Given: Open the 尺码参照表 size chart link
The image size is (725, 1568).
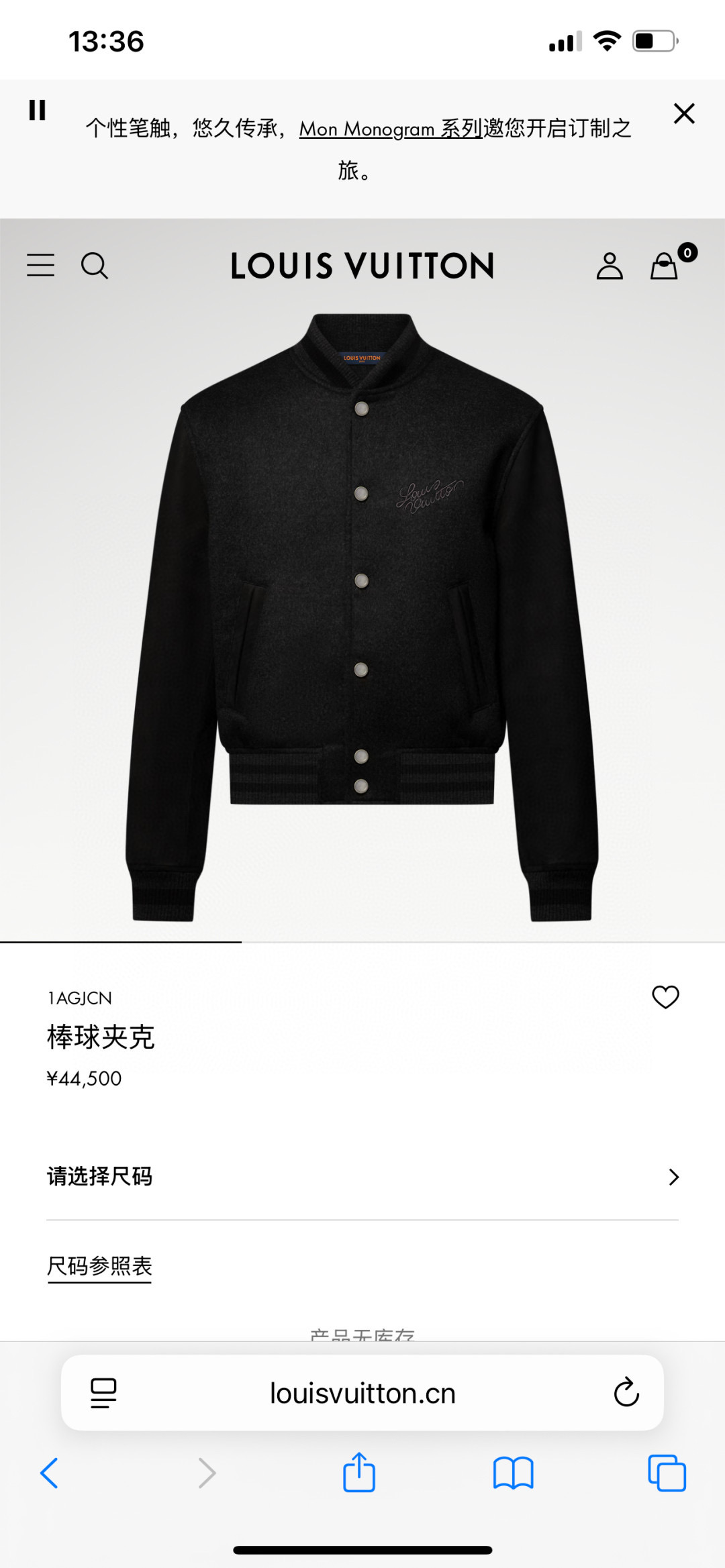Looking at the screenshot, I should (99, 1266).
